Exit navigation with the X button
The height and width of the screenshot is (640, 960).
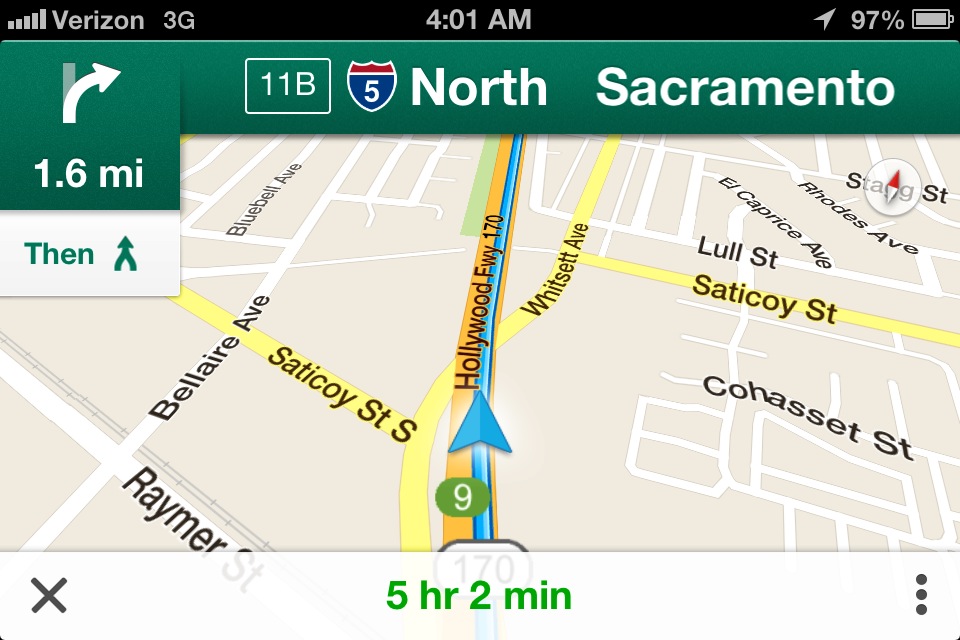pyautogui.click(x=48, y=596)
